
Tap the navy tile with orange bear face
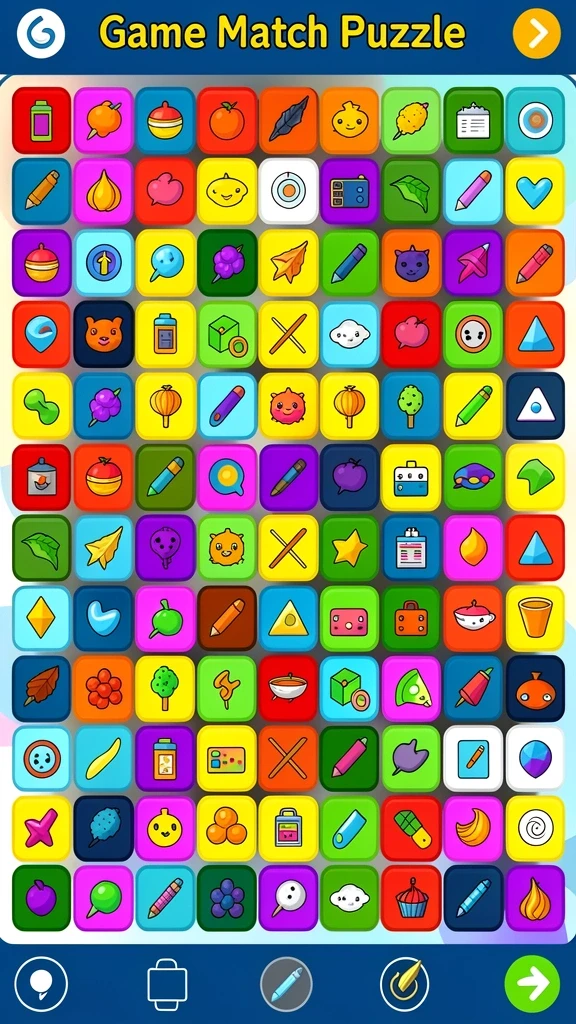pyautogui.click(x=103, y=334)
